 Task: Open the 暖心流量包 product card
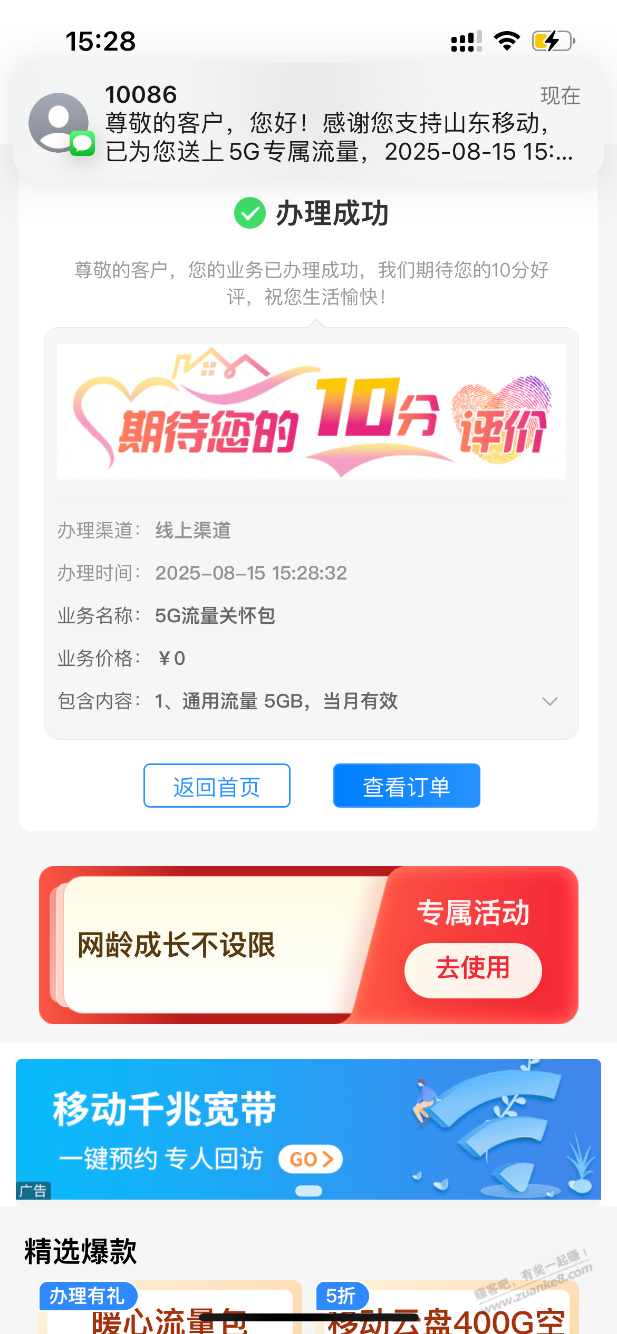pyautogui.click(x=170, y=1313)
